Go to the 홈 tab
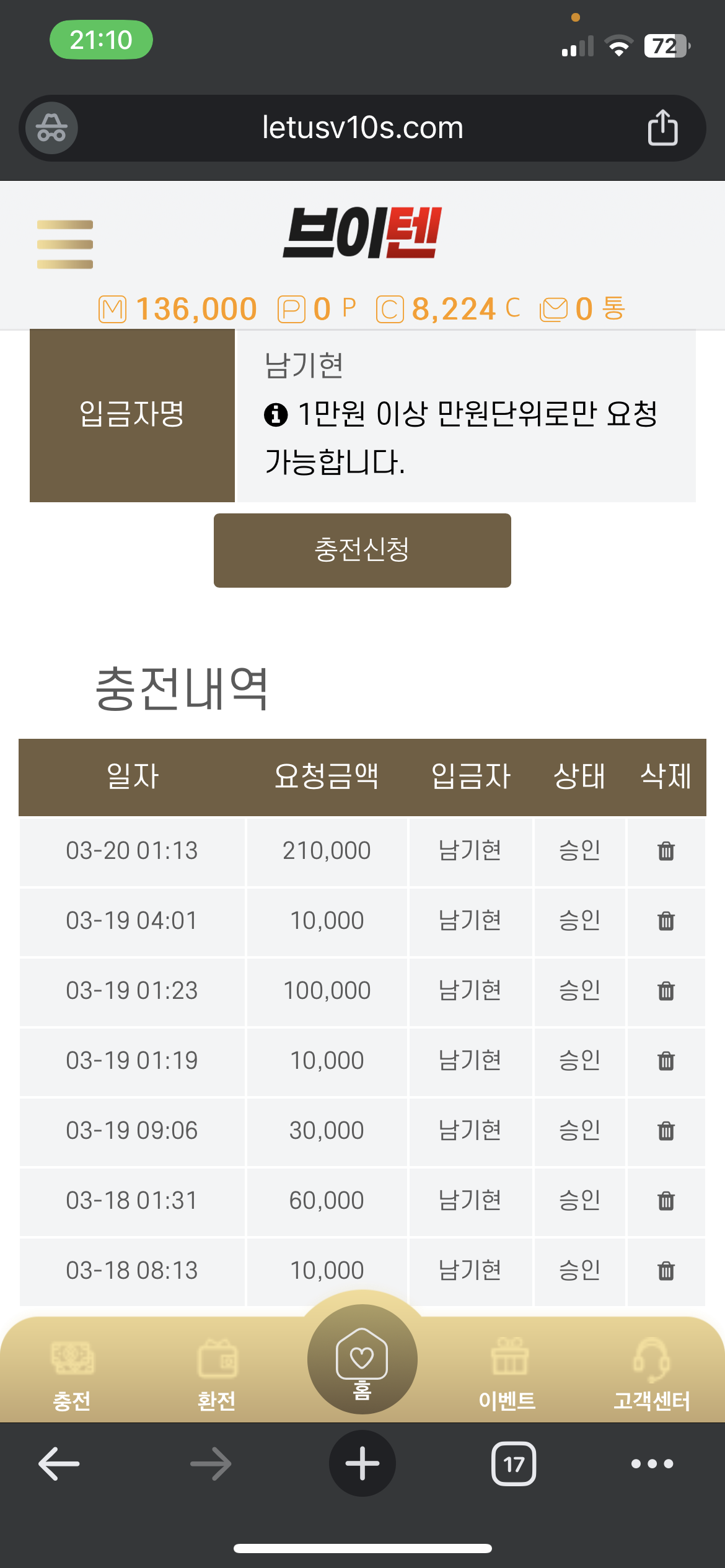 362,1359
